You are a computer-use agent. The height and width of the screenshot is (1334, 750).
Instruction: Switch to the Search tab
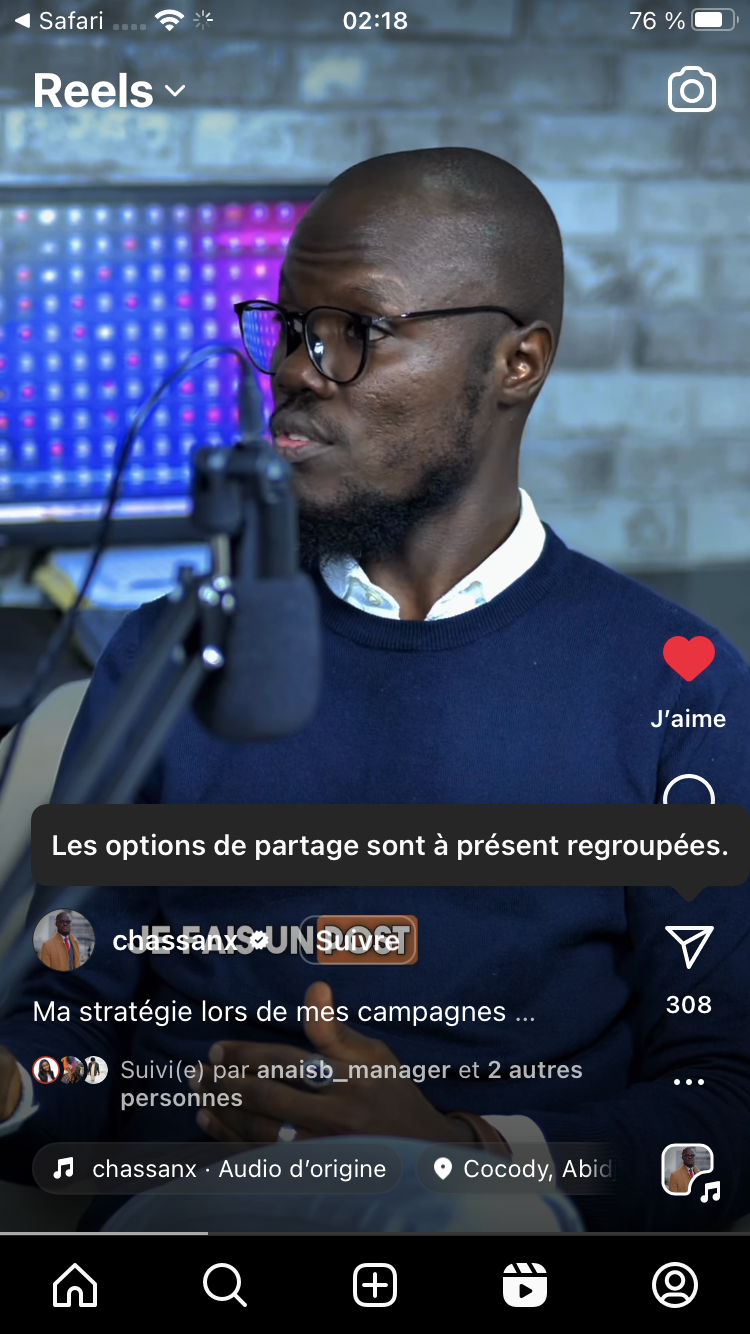(225, 1284)
